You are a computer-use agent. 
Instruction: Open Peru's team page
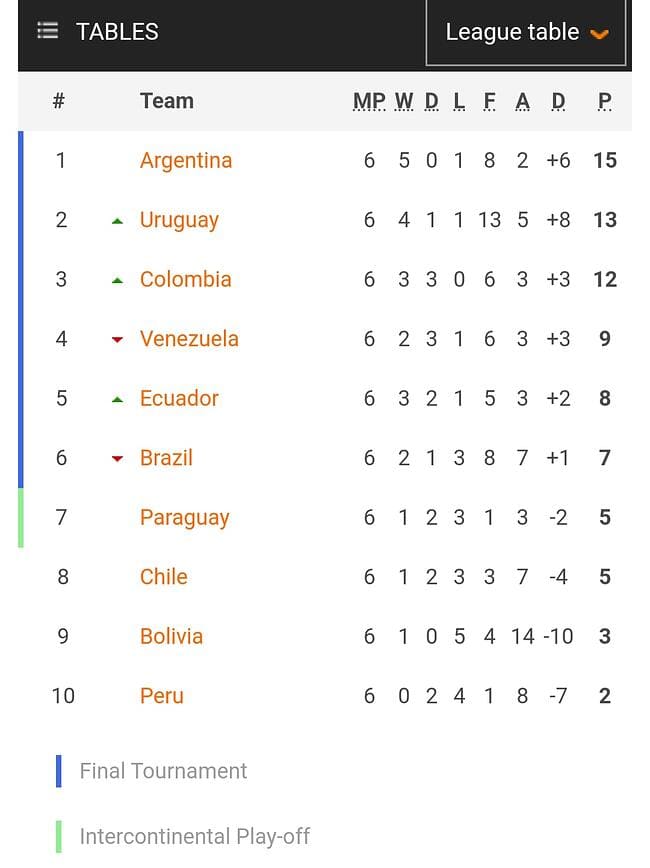[x=162, y=696]
